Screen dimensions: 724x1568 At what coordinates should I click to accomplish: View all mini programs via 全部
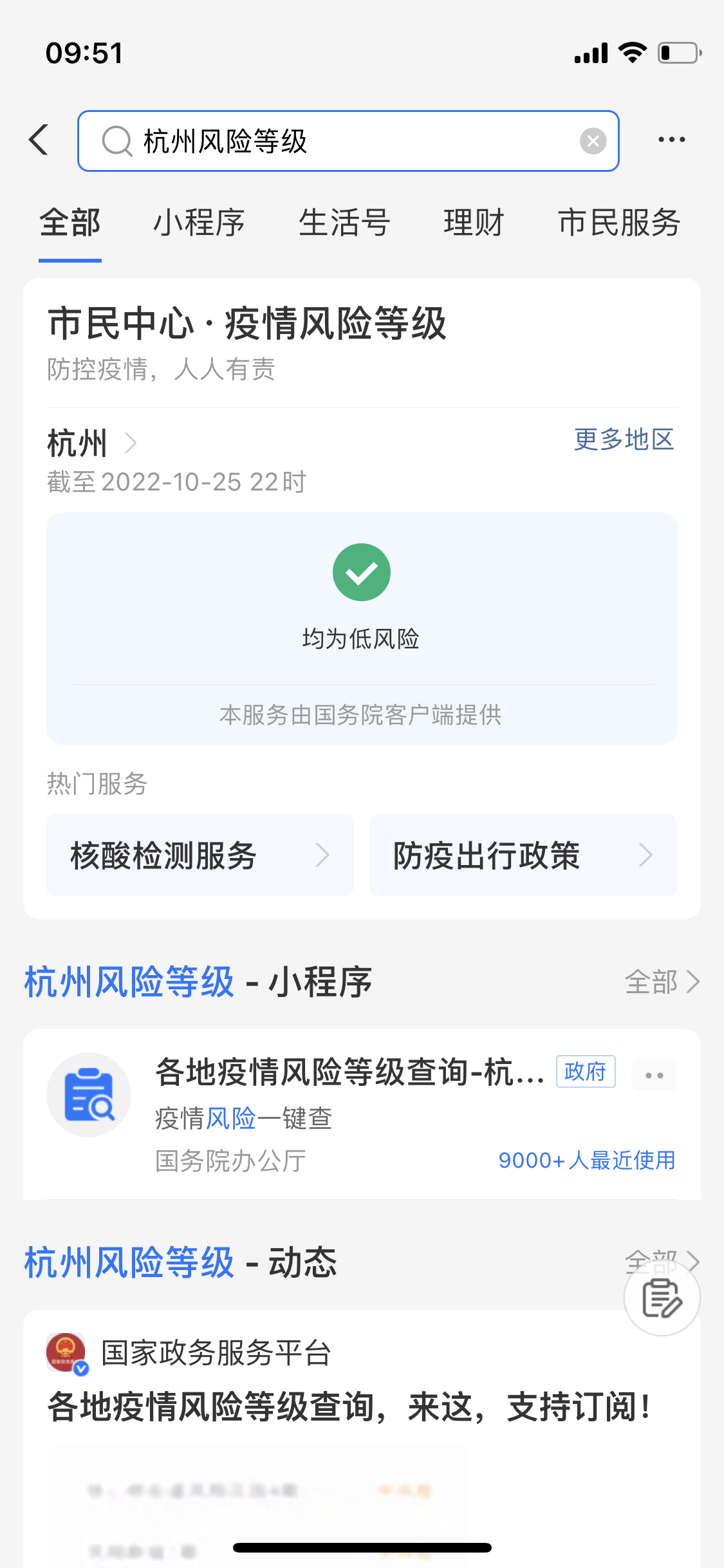[662, 982]
